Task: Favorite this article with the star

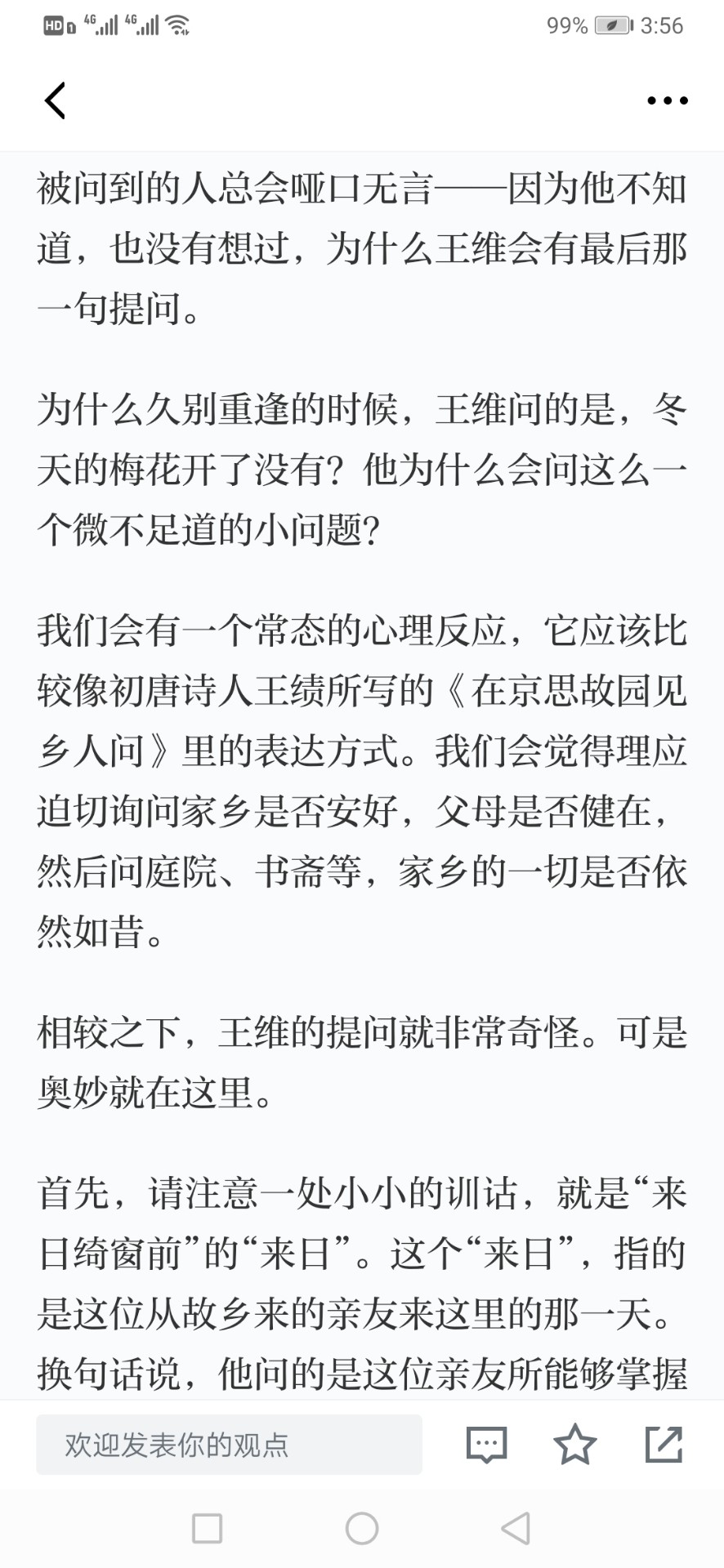Action: click(x=575, y=1444)
